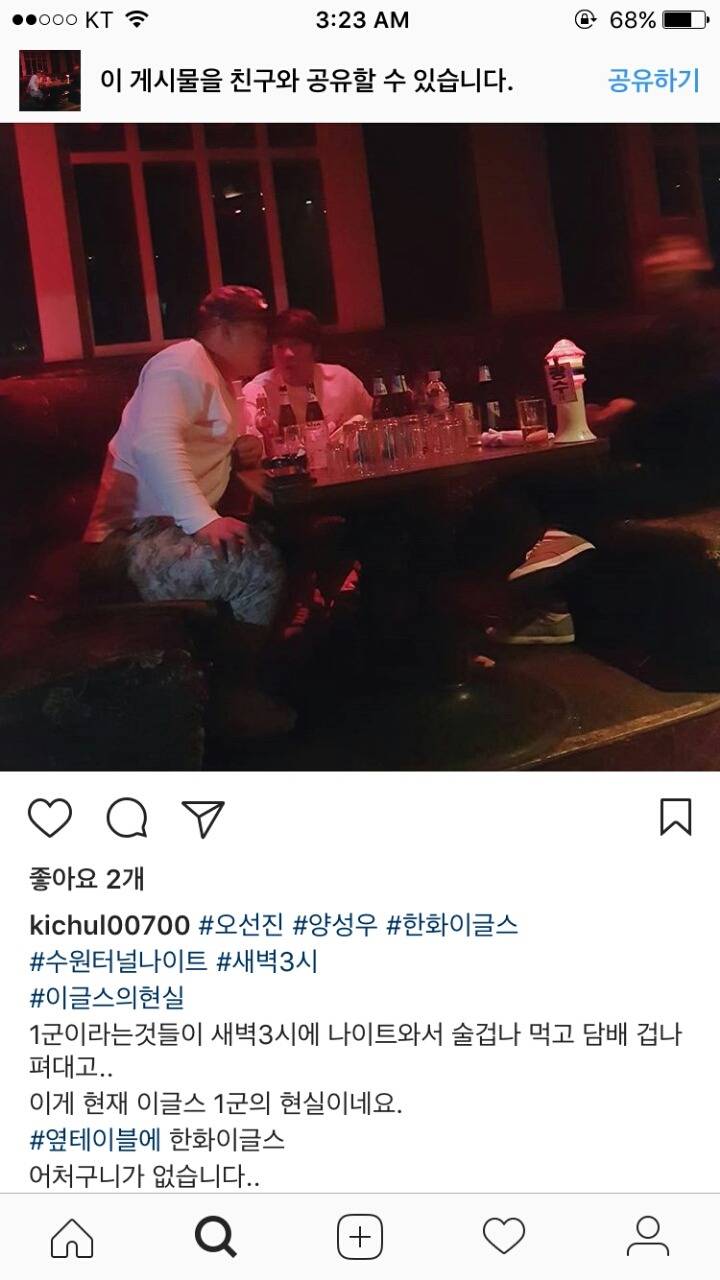Viewport: 720px width, 1280px height.
Task: Open hashtag #이글스의현실
Action: pyautogui.click(x=107, y=997)
